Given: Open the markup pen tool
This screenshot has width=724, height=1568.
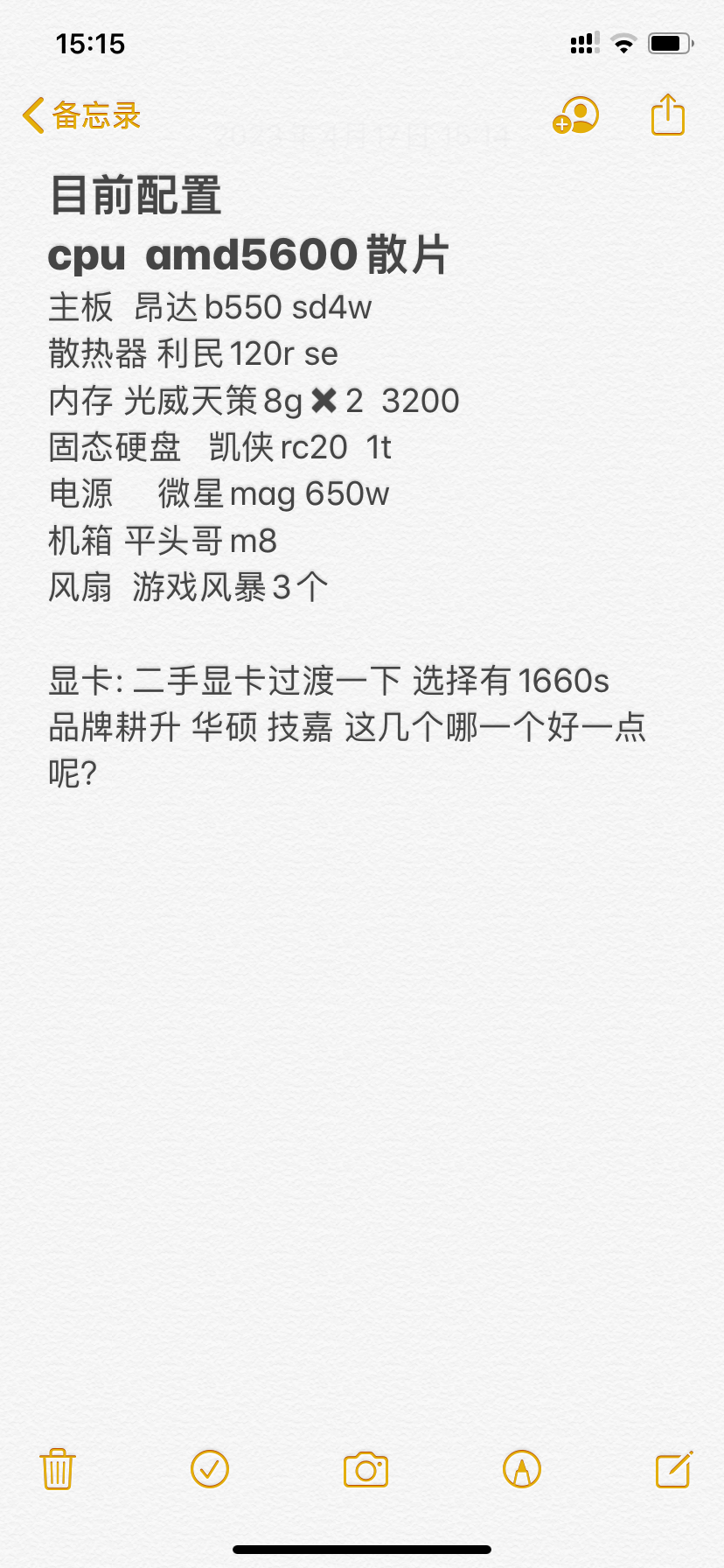Looking at the screenshot, I should (522, 1469).
